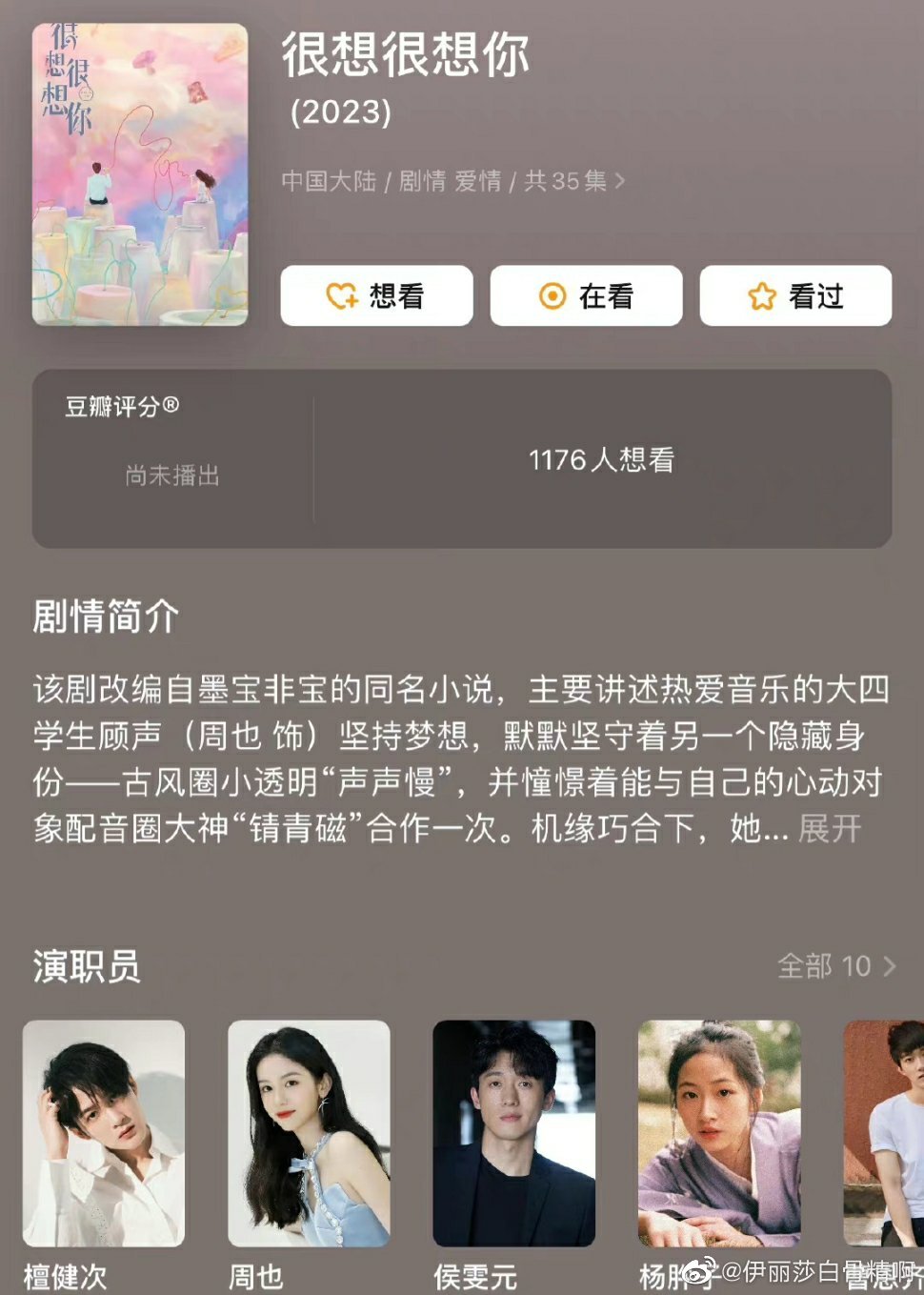Open the fourth cast card labeled 杨
924x1295 pixels.
click(718, 1133)
